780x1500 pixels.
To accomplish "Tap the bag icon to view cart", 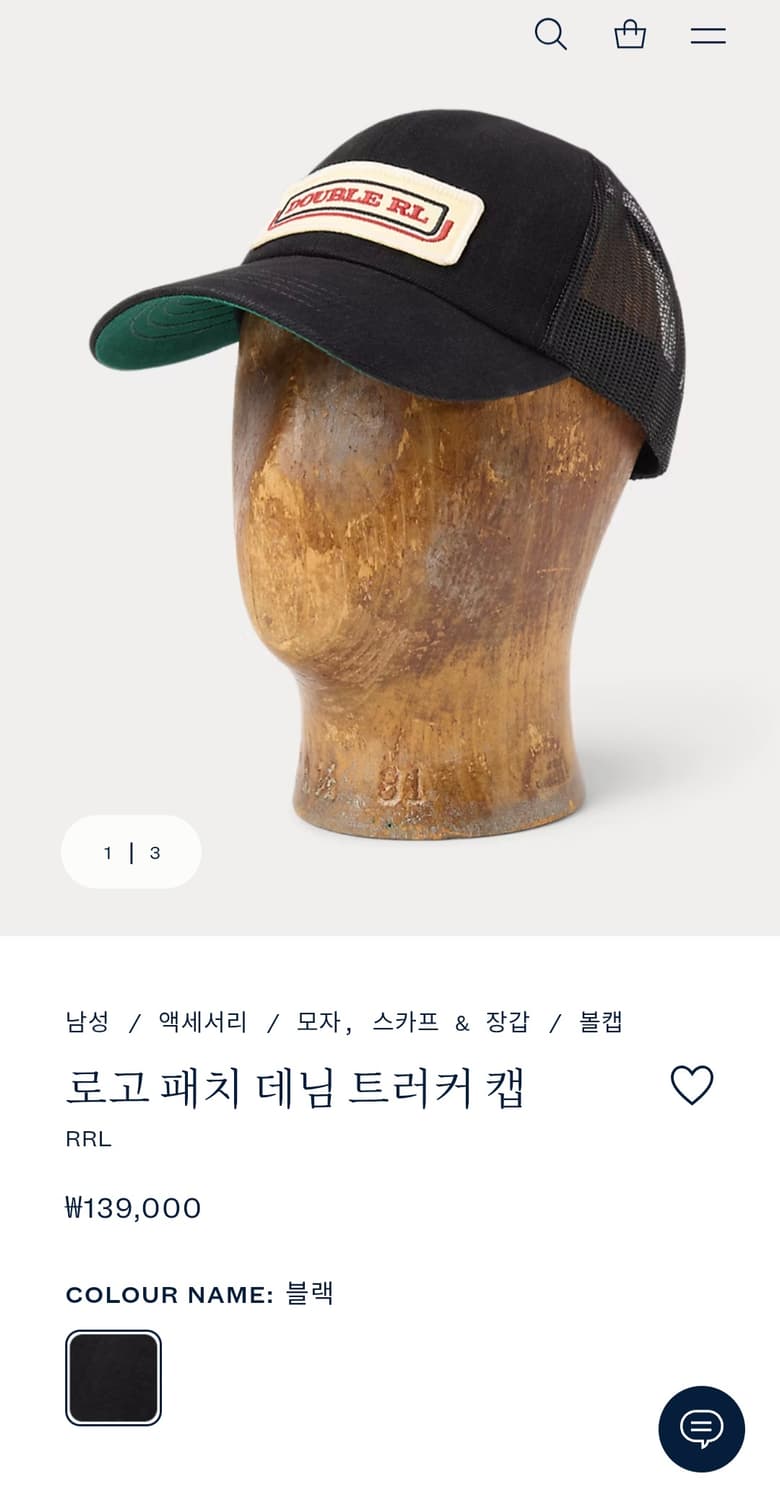I will click(630, 34).
